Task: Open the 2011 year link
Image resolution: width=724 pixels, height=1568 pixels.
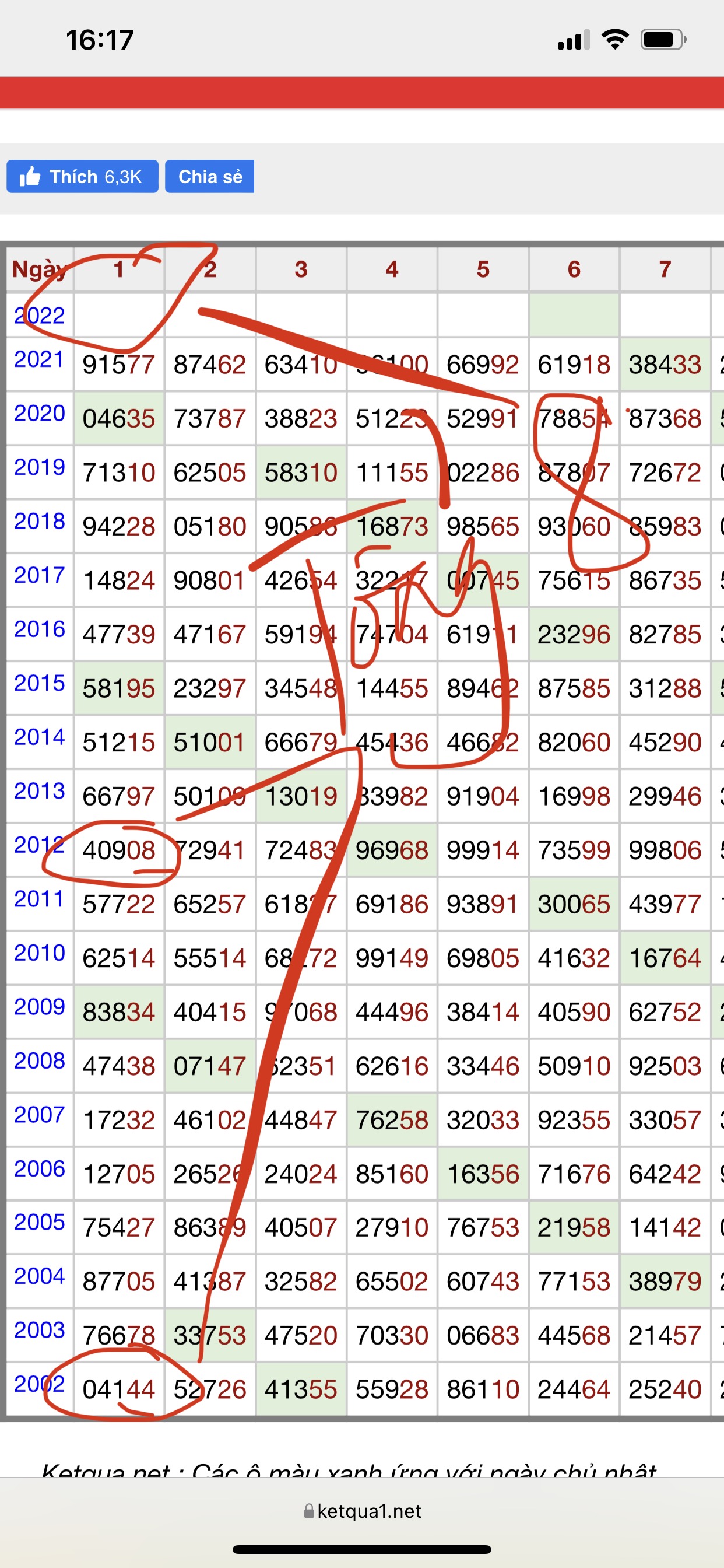Action: [39, 899]
